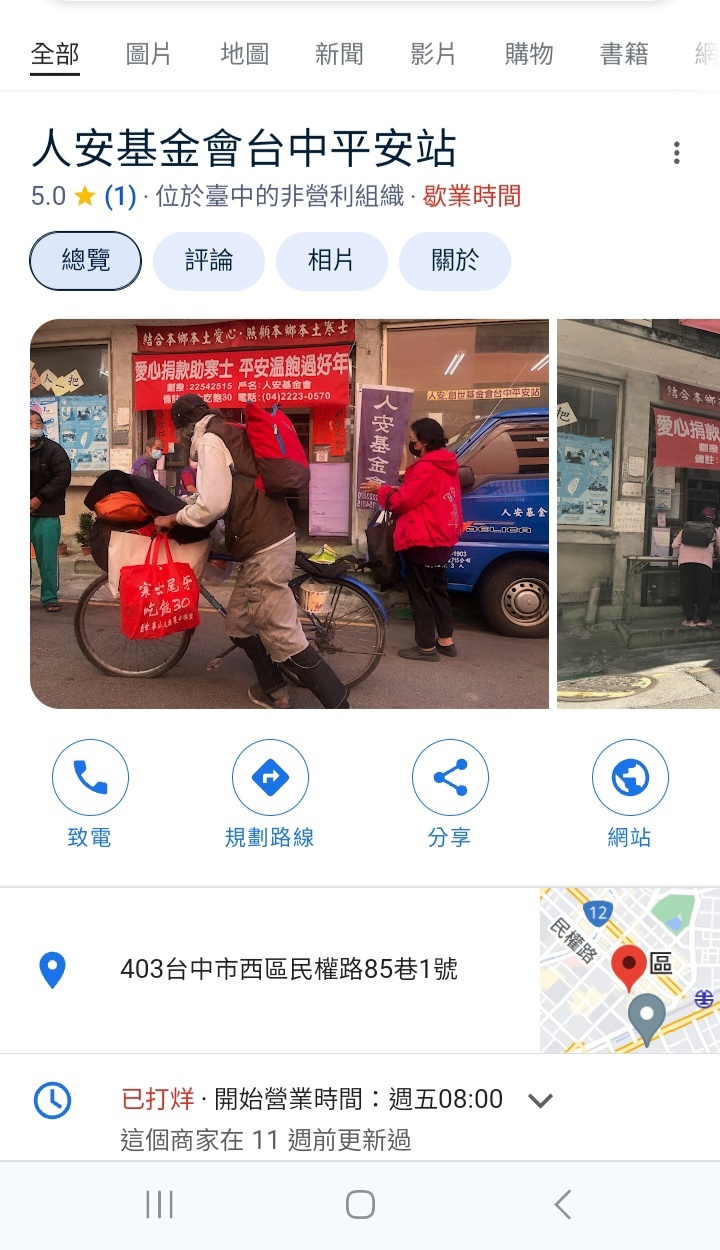Select the 總覽 chip

tap(86, 261)
